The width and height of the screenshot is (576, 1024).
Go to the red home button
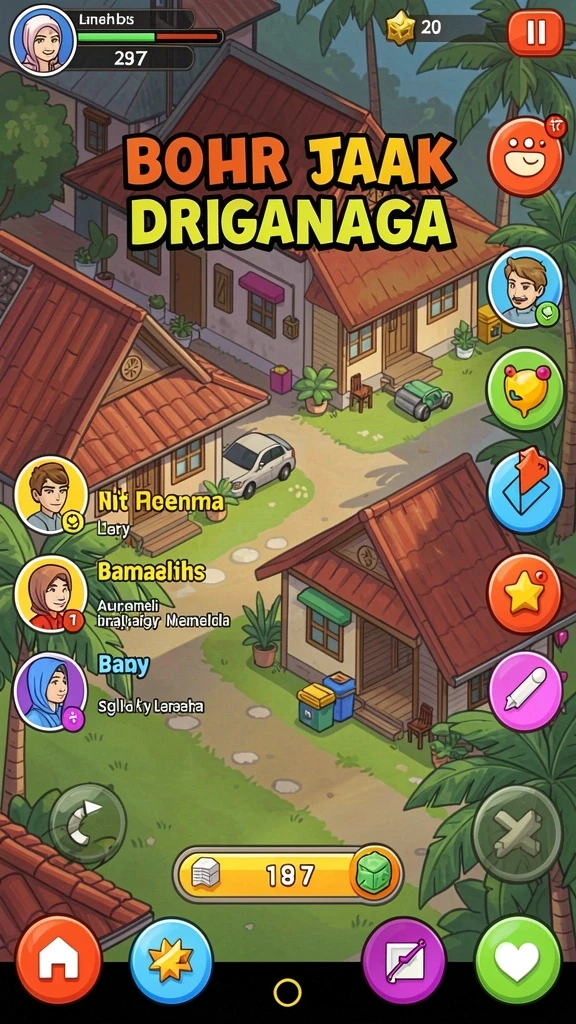coord(58,959)
